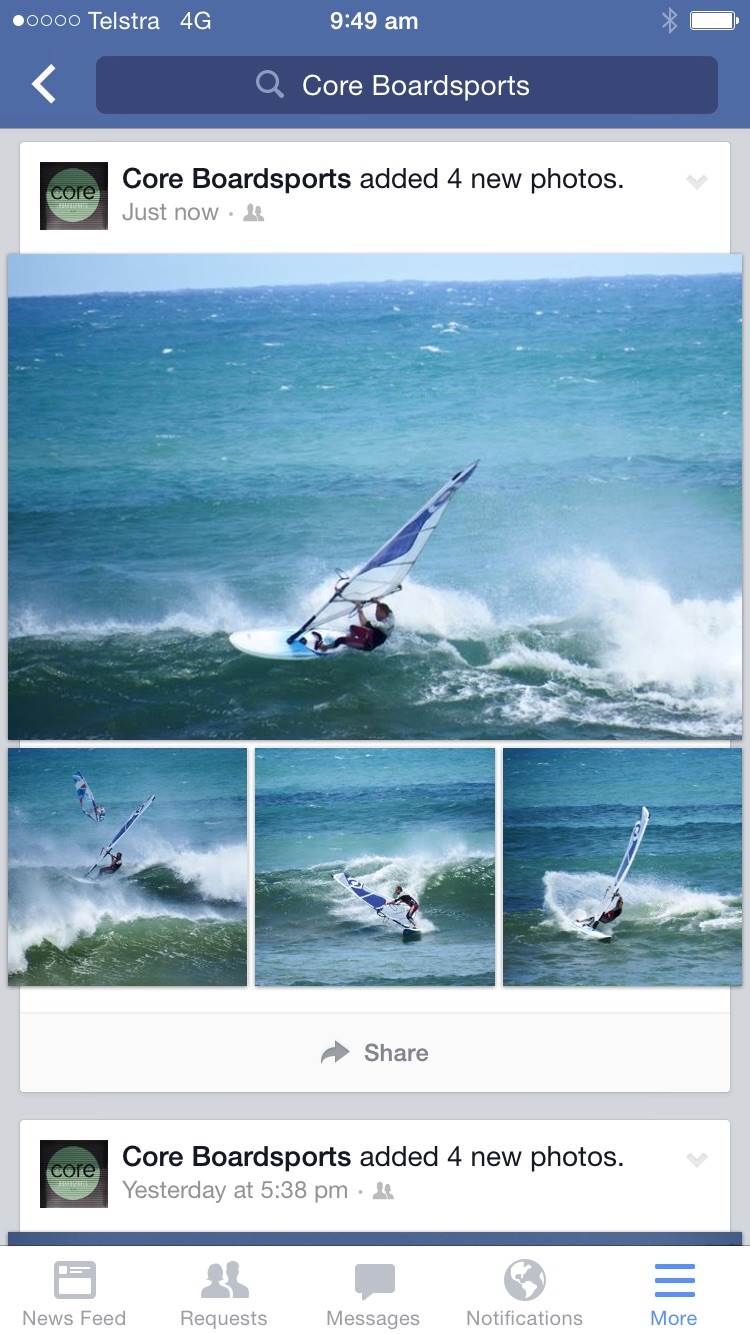Viewport: 750px width, 1334px height.
Task: Open the More tab
Action: coord(674,1292)
